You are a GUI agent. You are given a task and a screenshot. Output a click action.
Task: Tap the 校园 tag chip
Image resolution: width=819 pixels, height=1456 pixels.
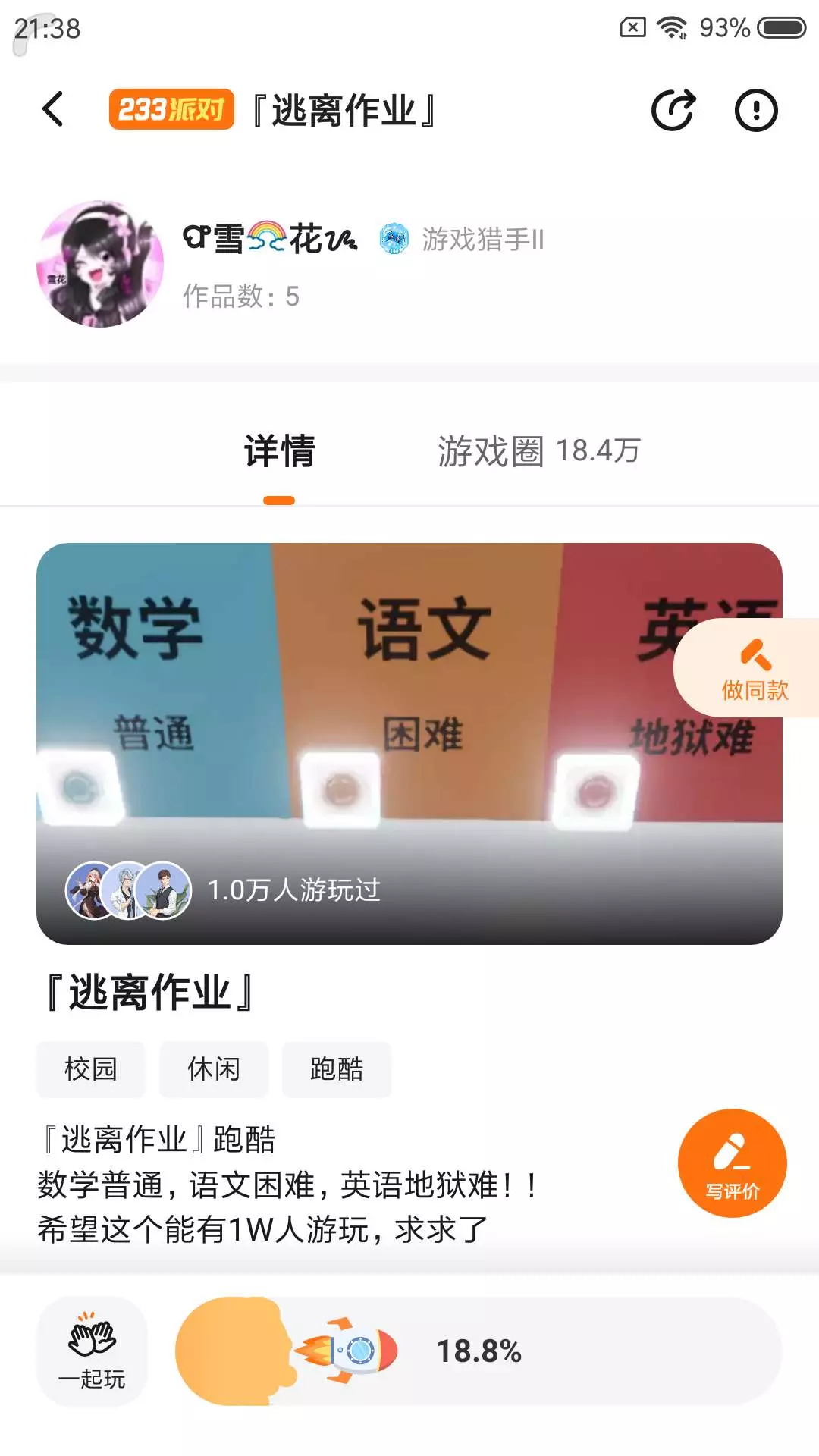click(91, 1069)
